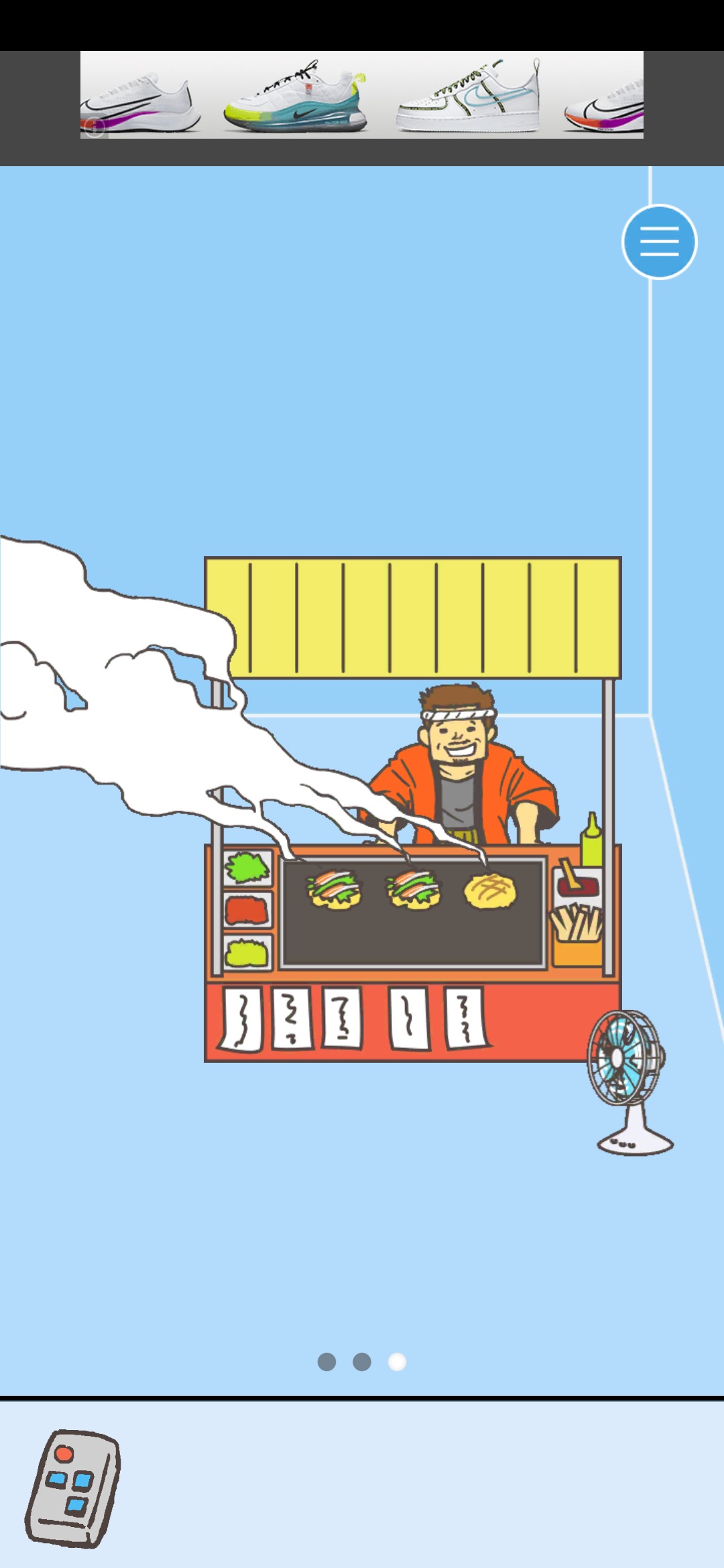Viewport: 724px width, 1568px height.
Task: Open the hamburger menu button
Action: pos(659,241)
